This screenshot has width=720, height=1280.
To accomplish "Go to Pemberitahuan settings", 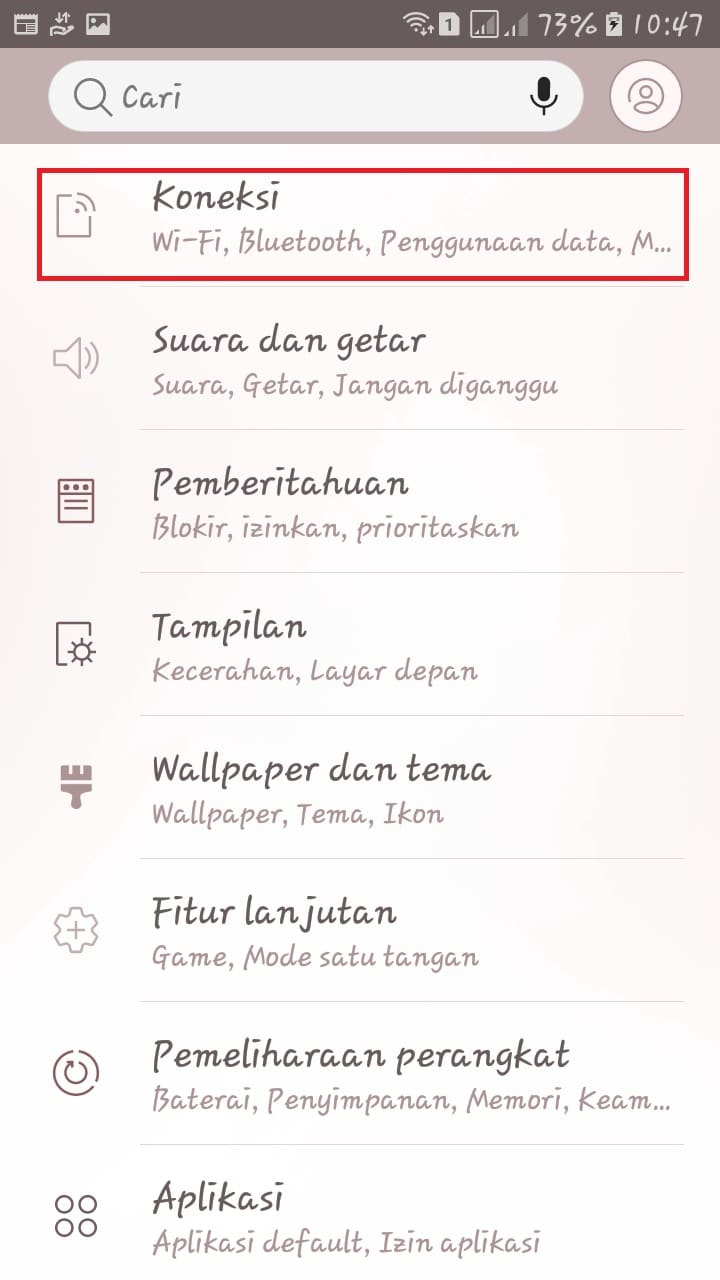I will click(360, 502).
